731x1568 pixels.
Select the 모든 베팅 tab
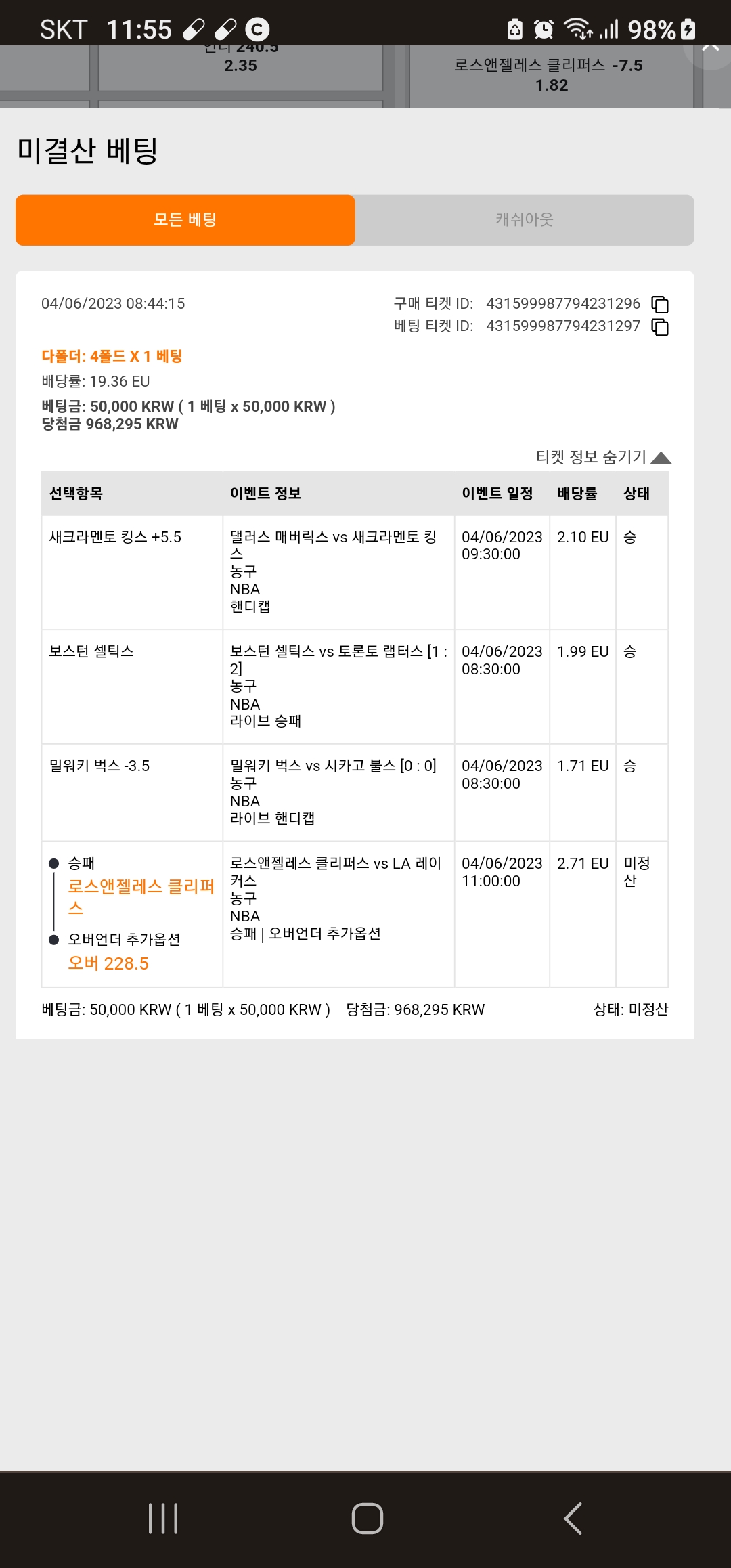185,220
